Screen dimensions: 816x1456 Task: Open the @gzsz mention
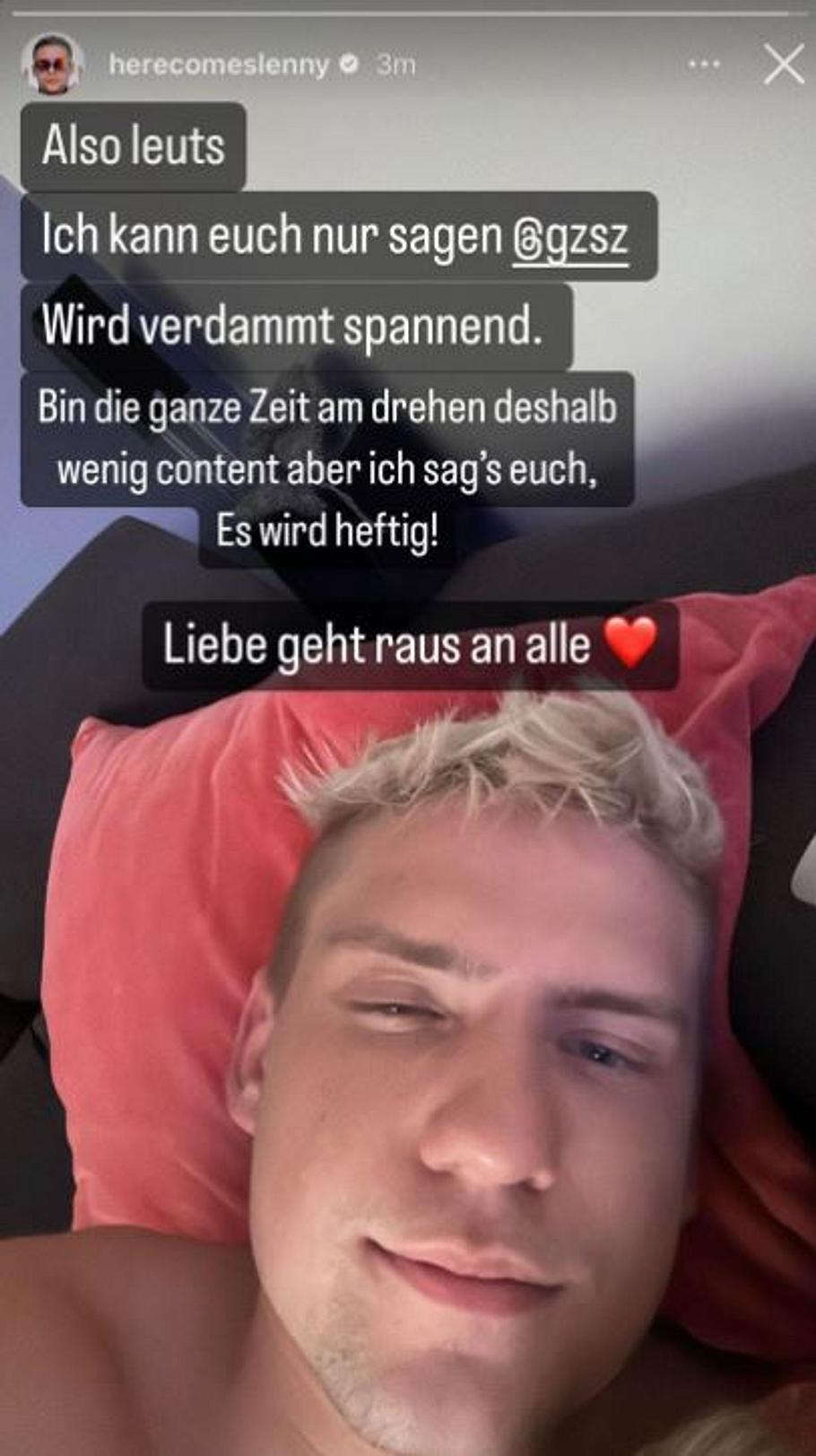pyautogui.click(x=570, y=237)
